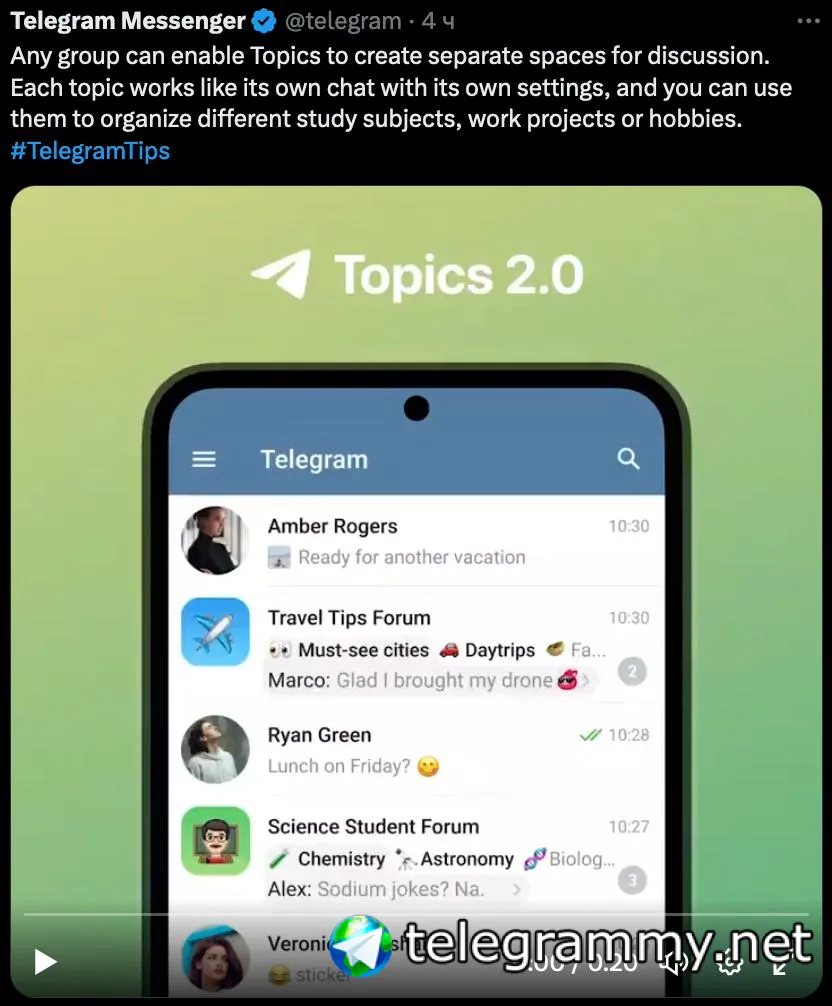This screenshot has height=1006, width=832.
Task: Open video playback settings gear
Action: 730,963
